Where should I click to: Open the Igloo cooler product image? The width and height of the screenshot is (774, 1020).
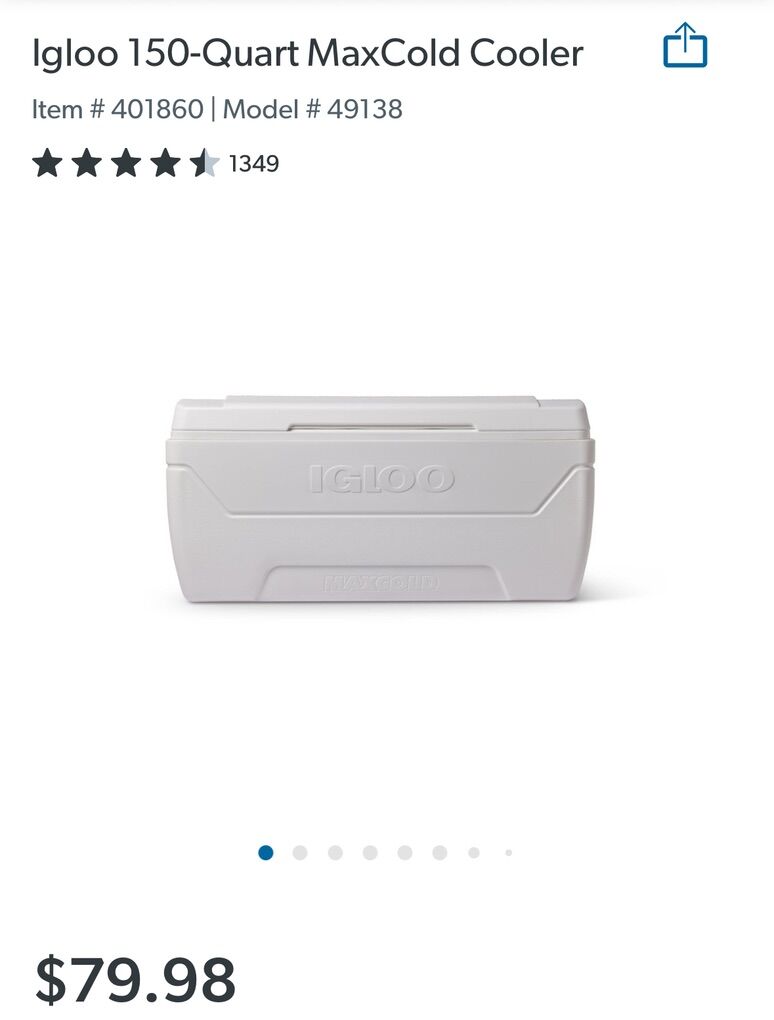click(x=380, y=498)
